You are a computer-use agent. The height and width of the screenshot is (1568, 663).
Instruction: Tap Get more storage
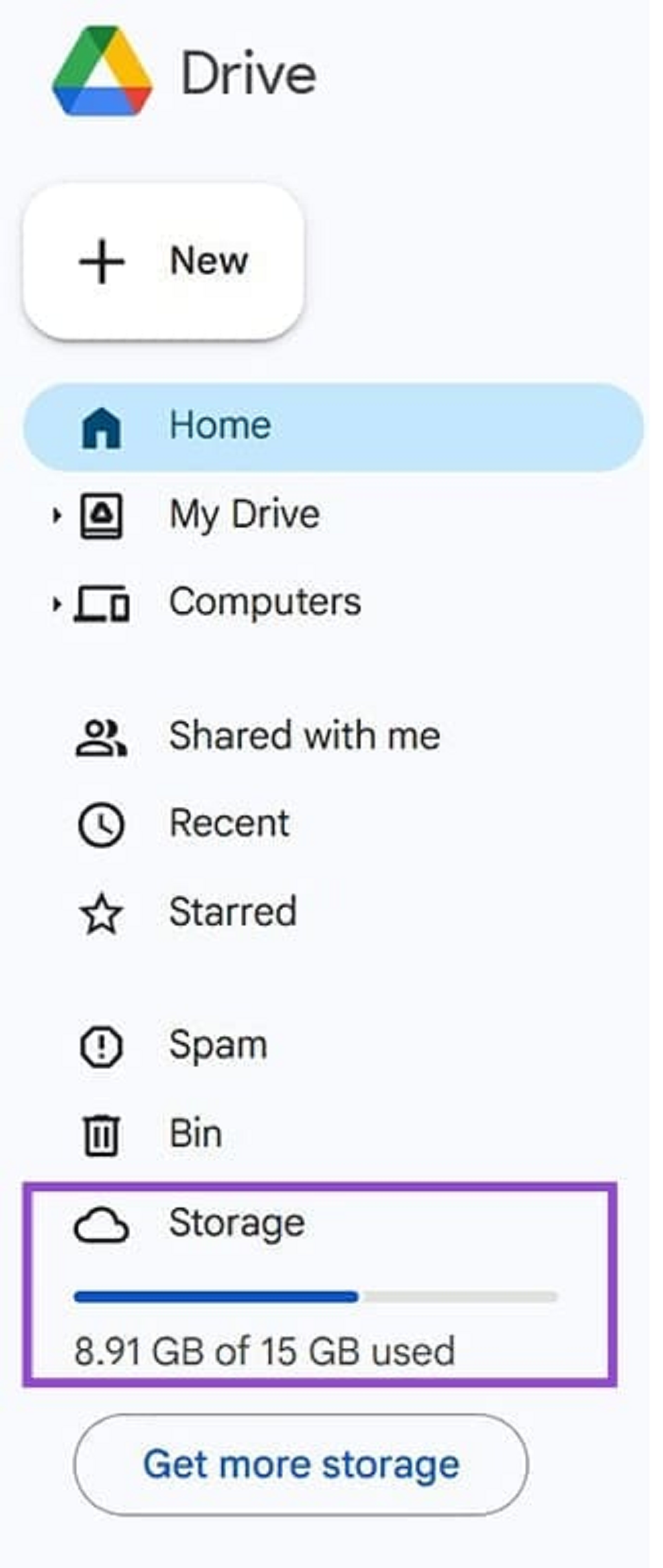pos(301,1465)
